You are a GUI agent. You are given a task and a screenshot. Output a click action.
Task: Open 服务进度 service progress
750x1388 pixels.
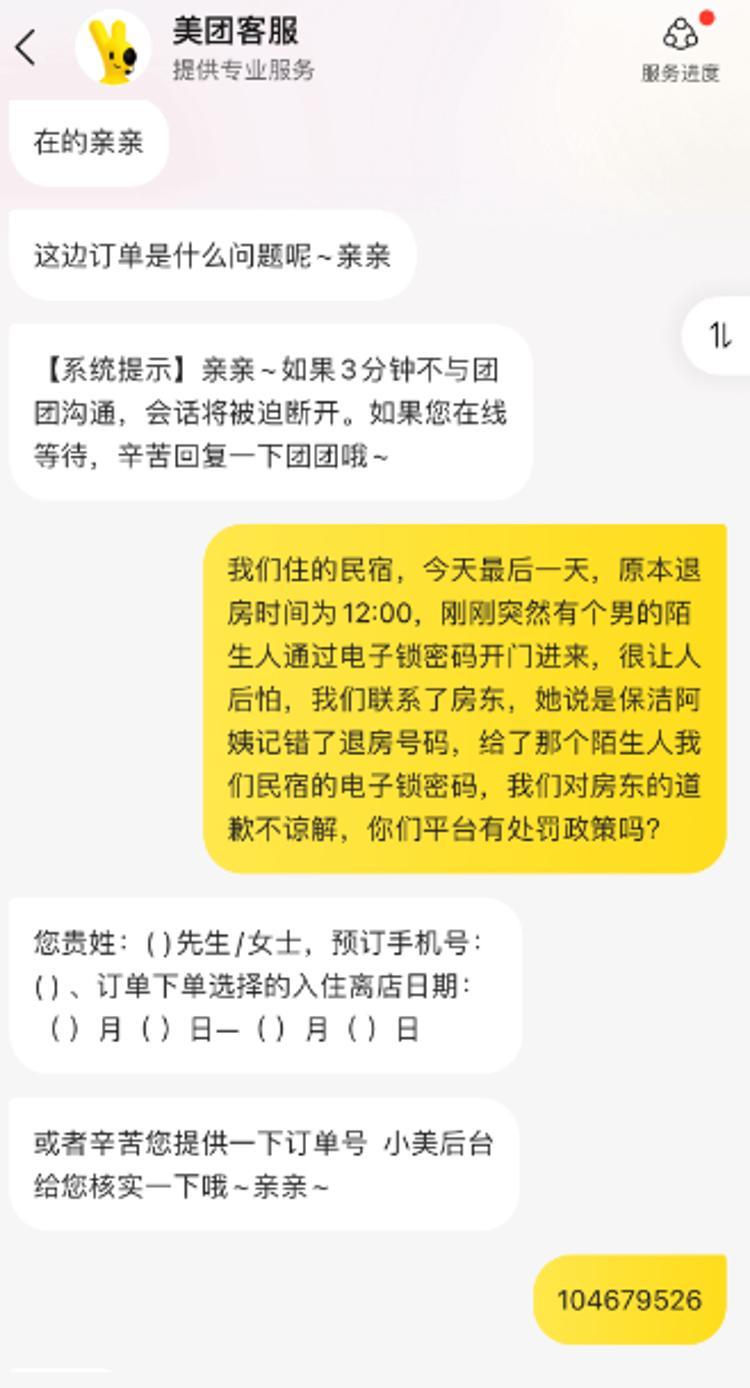[x=680, y=47]
